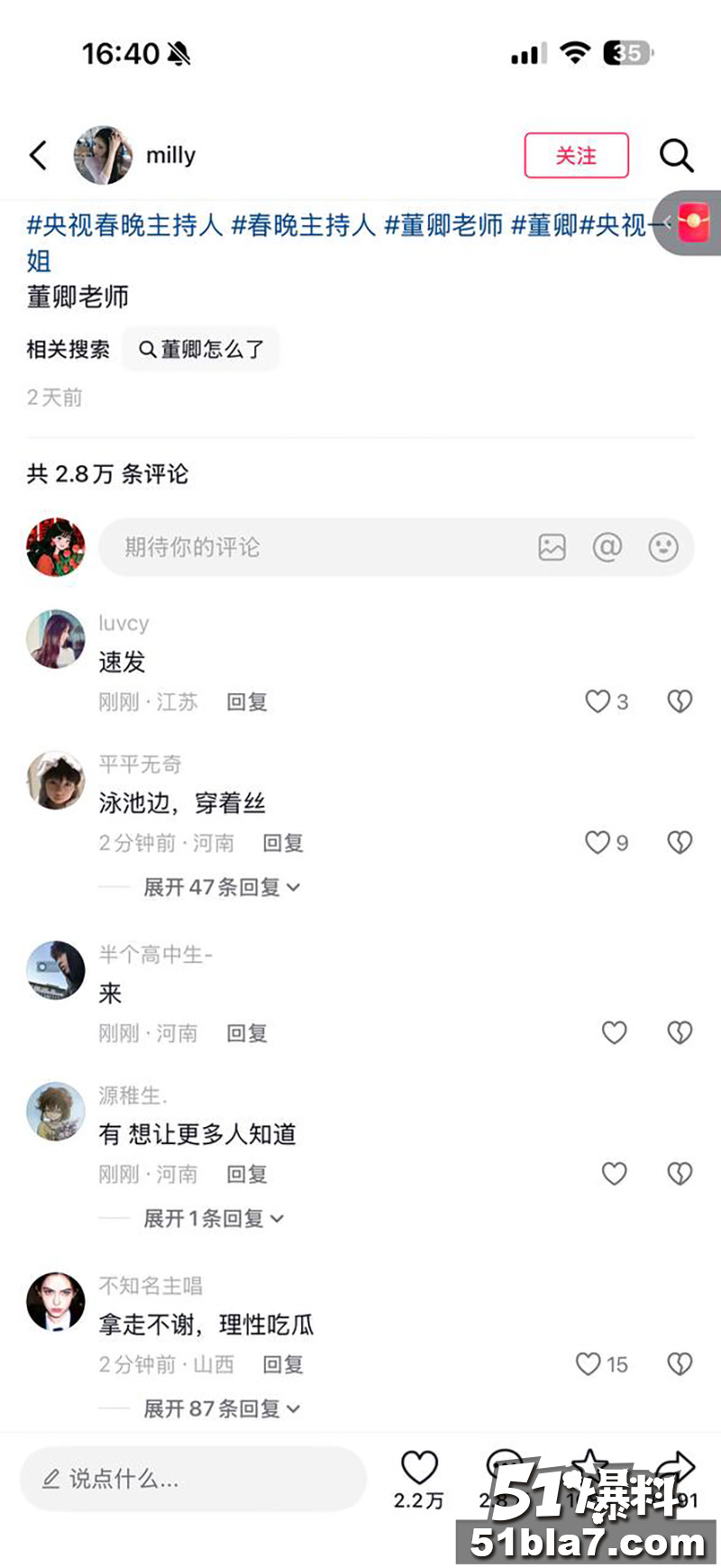Open the emoji picker in comment box
The image size is (721, 1568).
(x=663, y=546)
